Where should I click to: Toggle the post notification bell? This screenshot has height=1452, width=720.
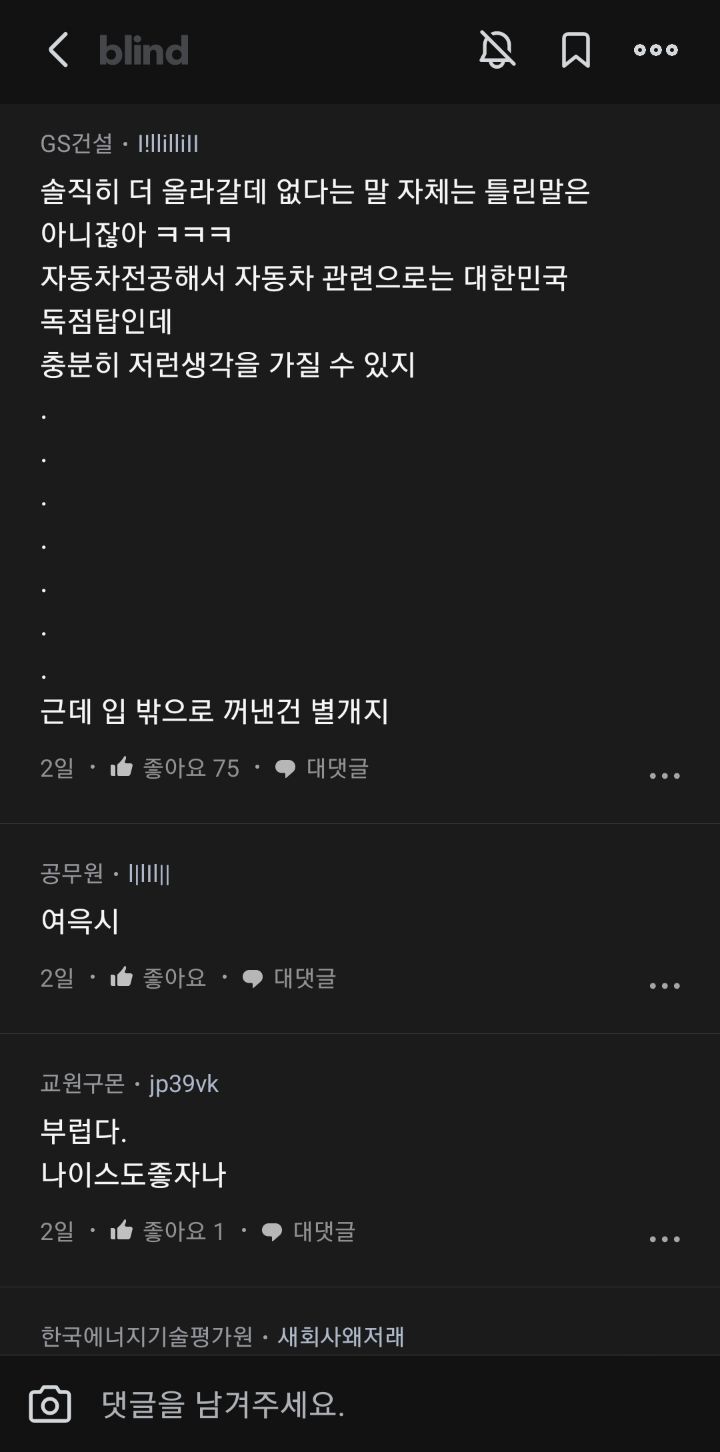point(497,50)
